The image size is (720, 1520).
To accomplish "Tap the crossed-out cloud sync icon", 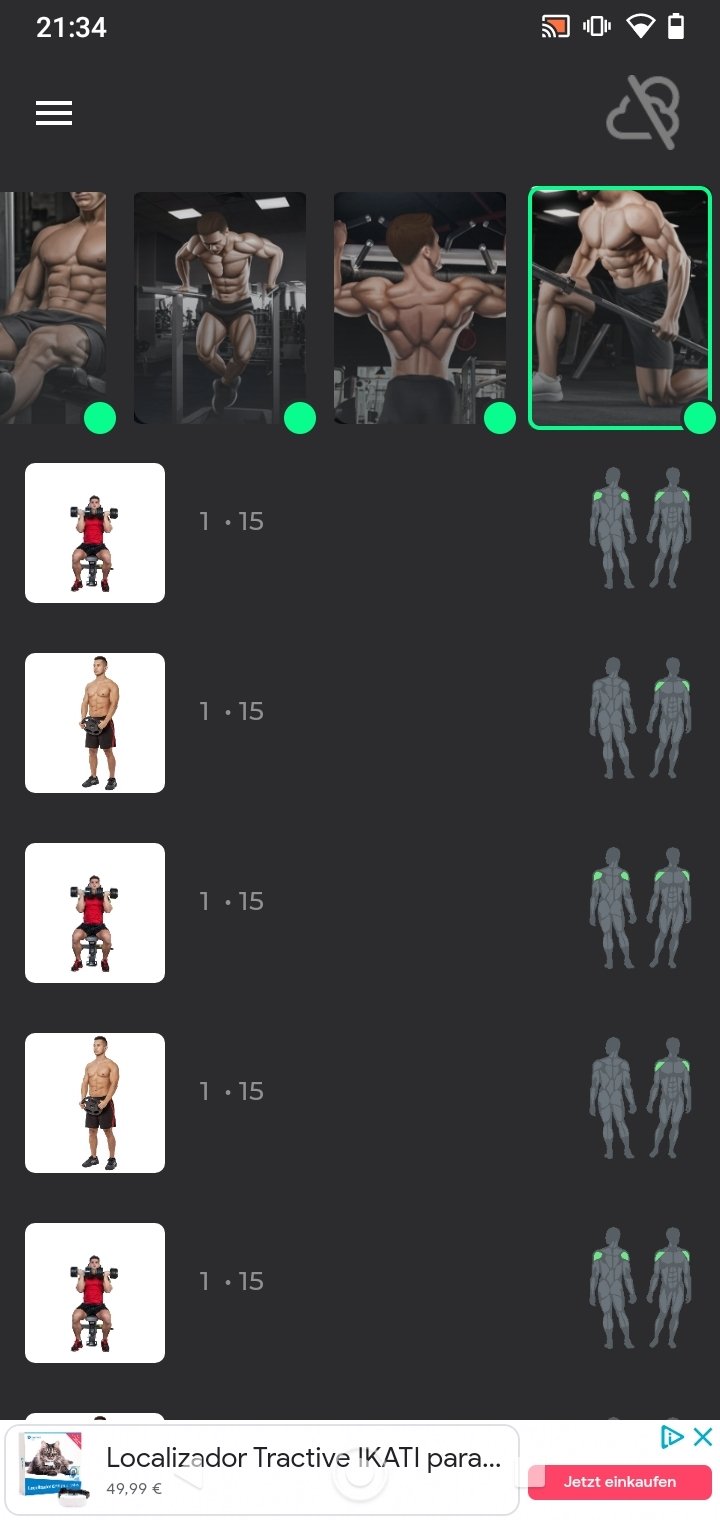I will coord(644,113).
